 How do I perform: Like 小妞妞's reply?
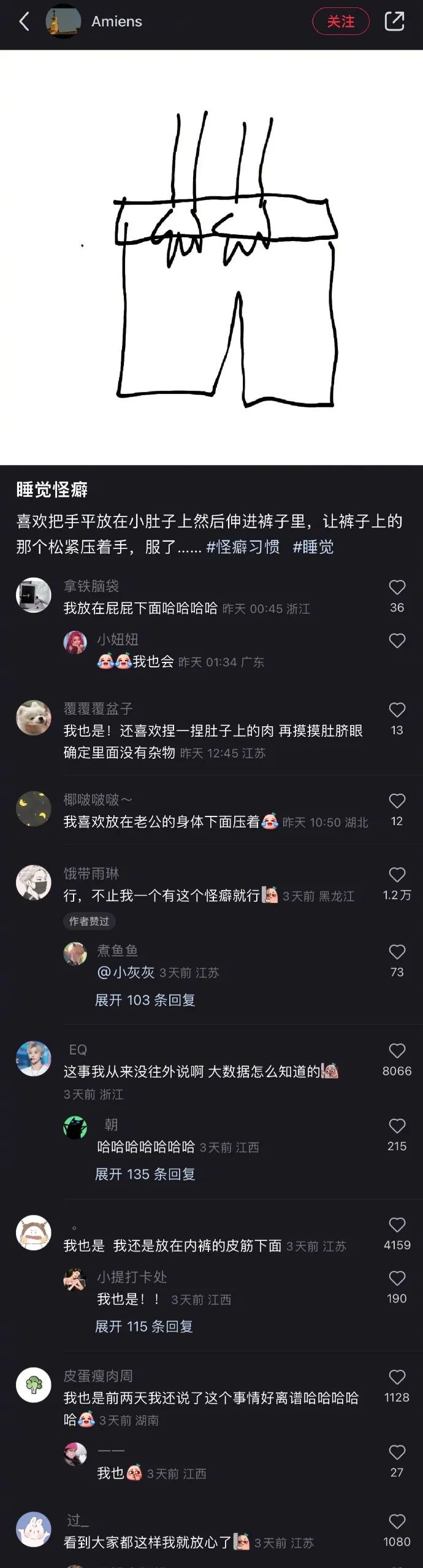click(397, 641)
